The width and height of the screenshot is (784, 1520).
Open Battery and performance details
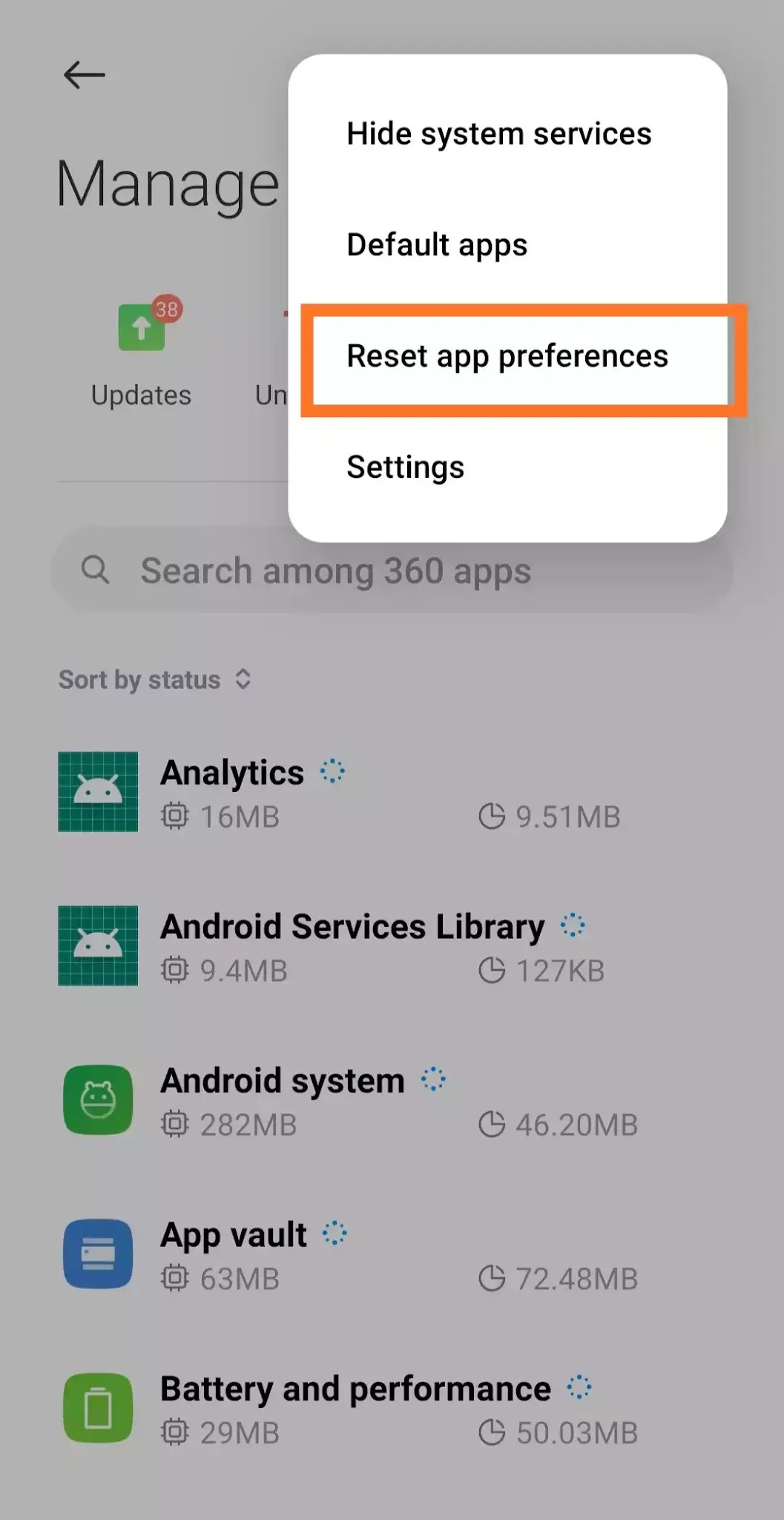pyautogui.click(x=392, y=1408)
